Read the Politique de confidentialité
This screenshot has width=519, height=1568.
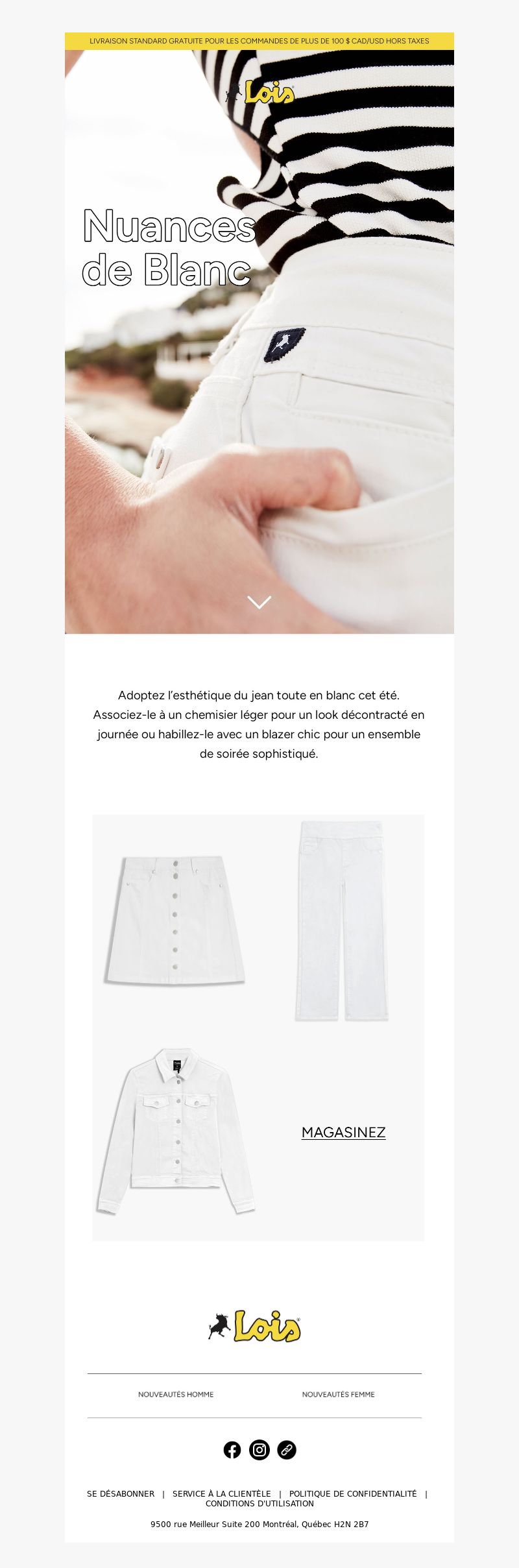click(x=353, y=1493)
